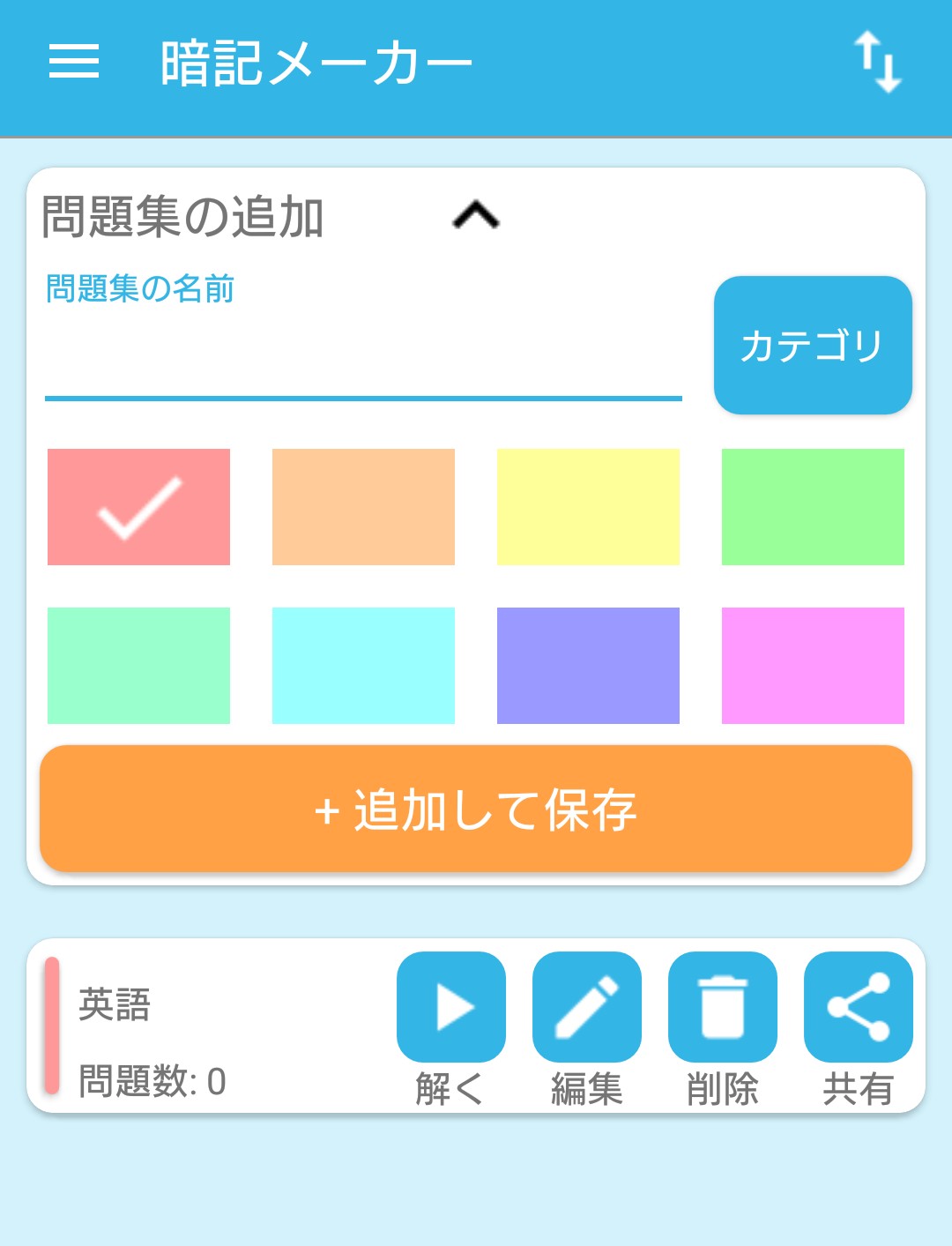Share the 英語 problem set
Screen dimensions: 952x1246
tap(859, 1007)
